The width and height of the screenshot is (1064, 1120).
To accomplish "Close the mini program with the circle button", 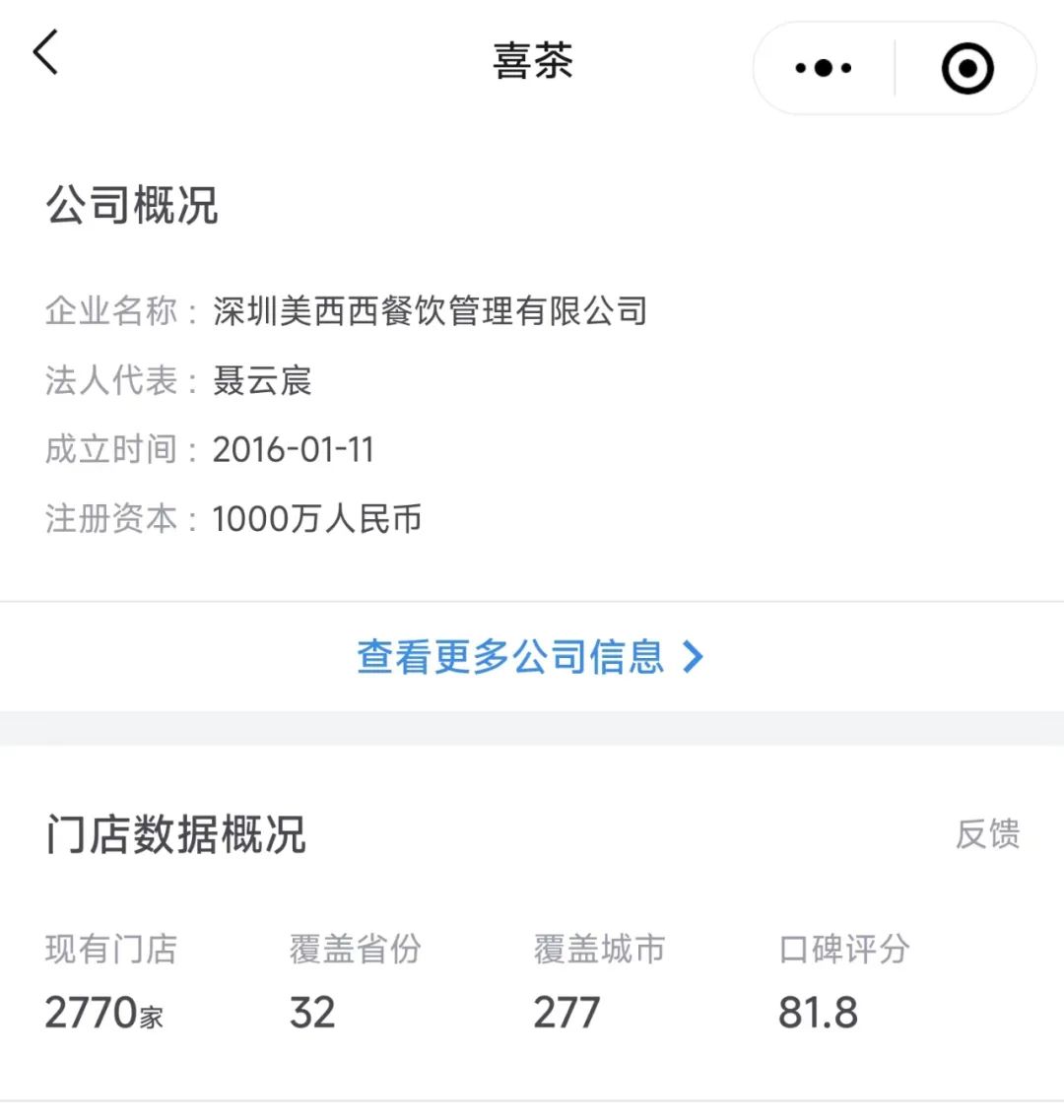I will coord(966,68).
